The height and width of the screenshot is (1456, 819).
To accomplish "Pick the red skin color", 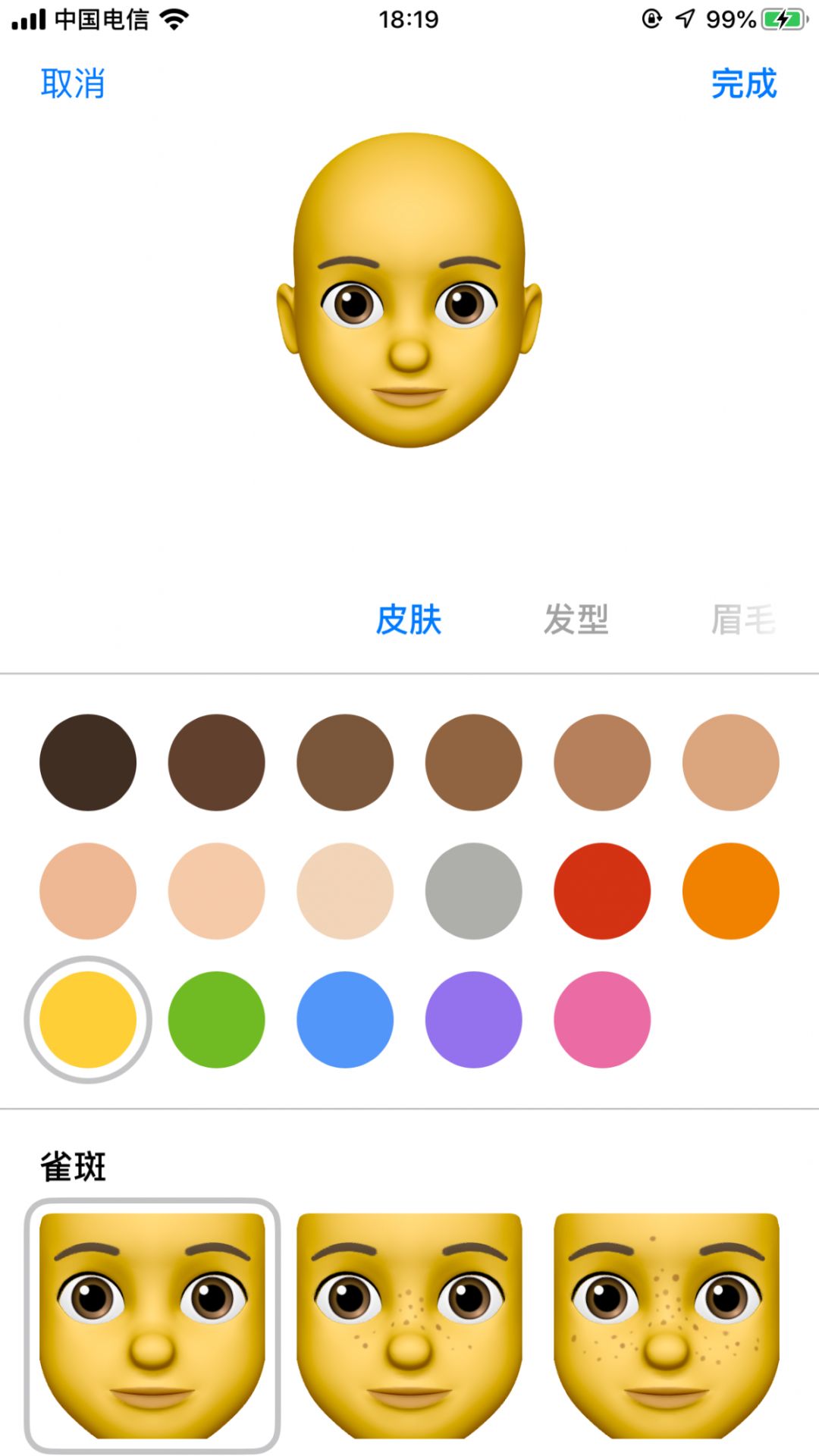I will pos(602,891).
